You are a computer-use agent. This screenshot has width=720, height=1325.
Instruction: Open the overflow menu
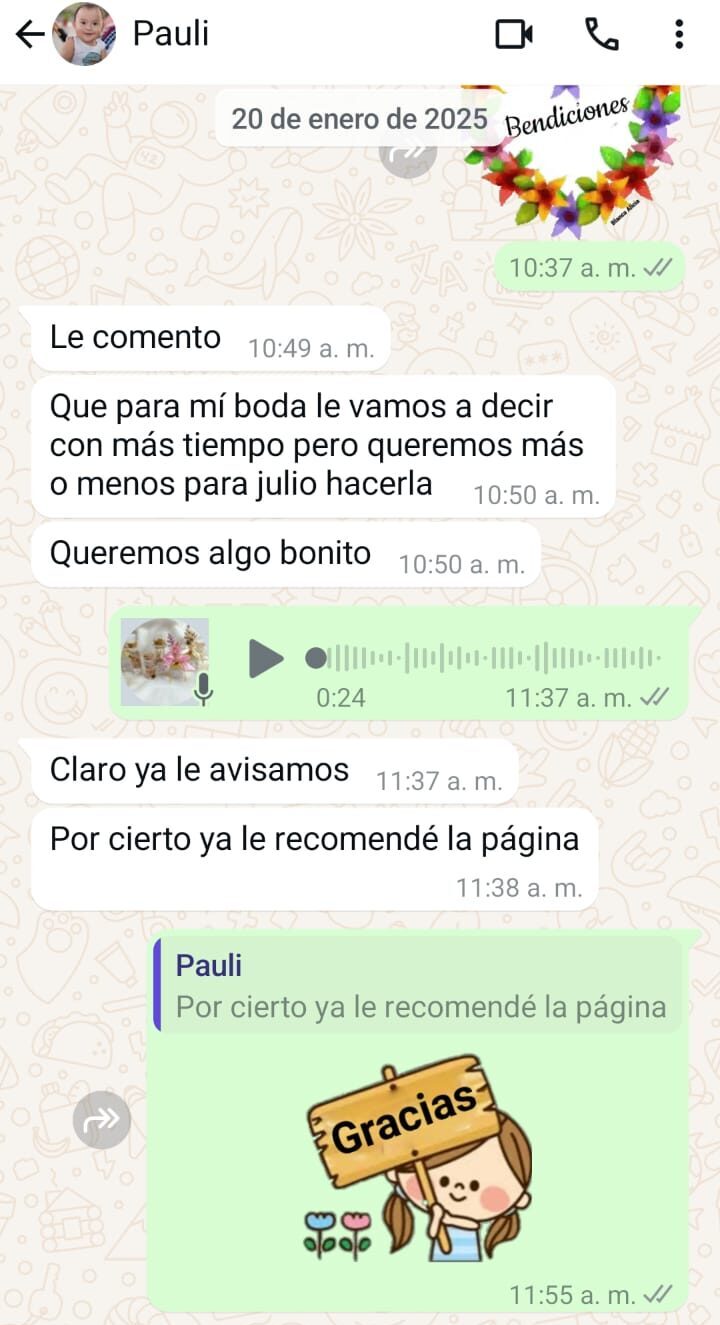(679, 35)
